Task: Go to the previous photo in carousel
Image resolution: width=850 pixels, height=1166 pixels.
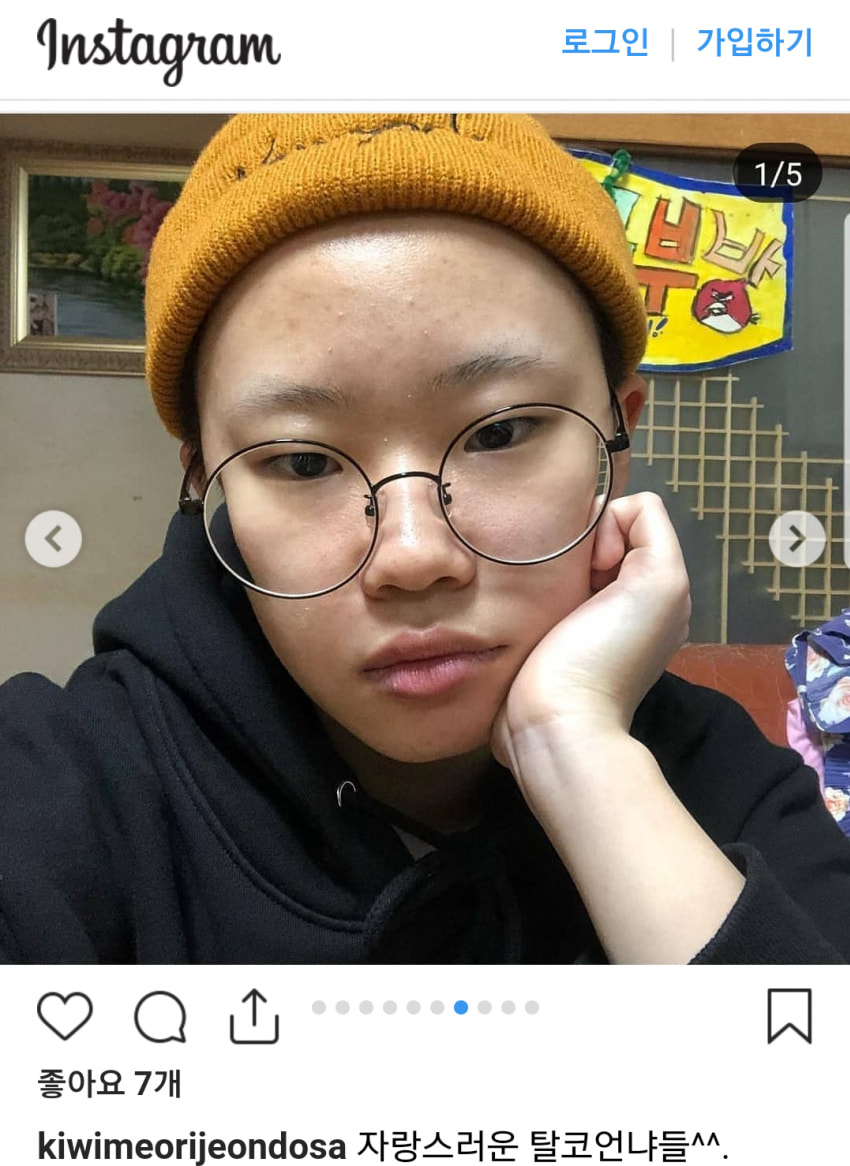Action: (x=53, y=539)
